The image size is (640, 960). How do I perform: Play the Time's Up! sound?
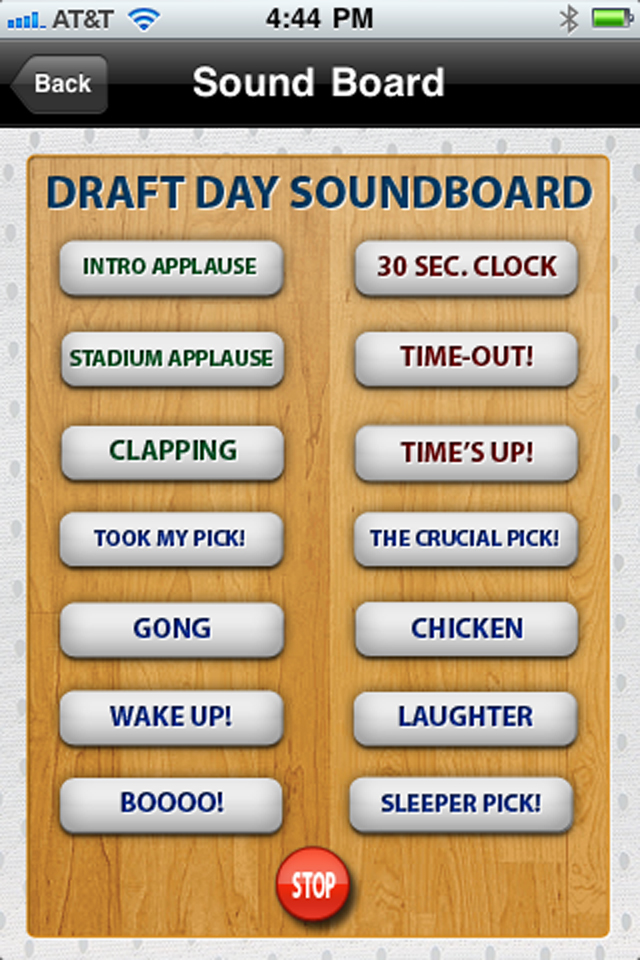point(466,452)
